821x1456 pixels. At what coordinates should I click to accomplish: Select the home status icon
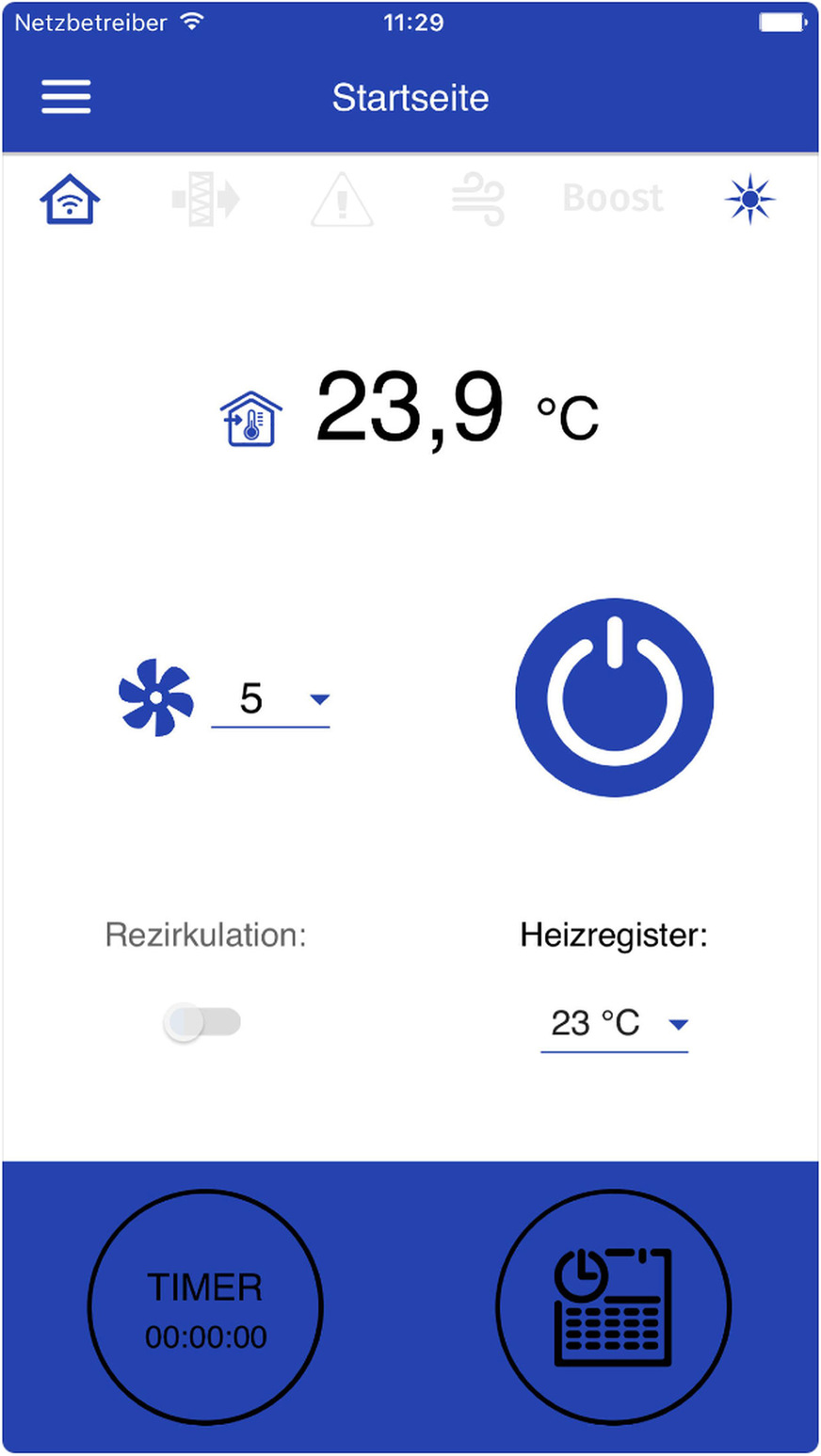point(69,198)
